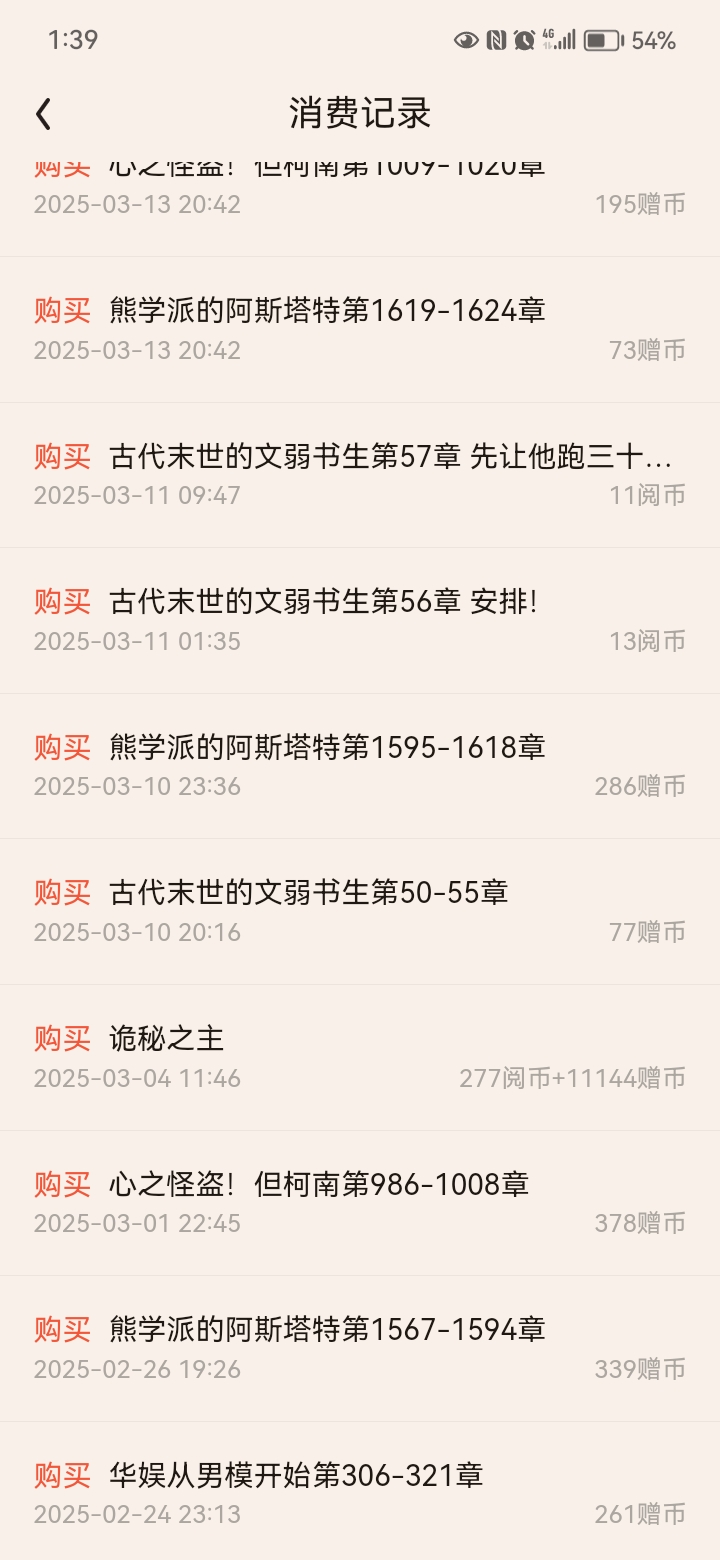Screen dimensions: 720x1560
Task: Go back from the 消费记录 page
Action: tap(43, 114)
